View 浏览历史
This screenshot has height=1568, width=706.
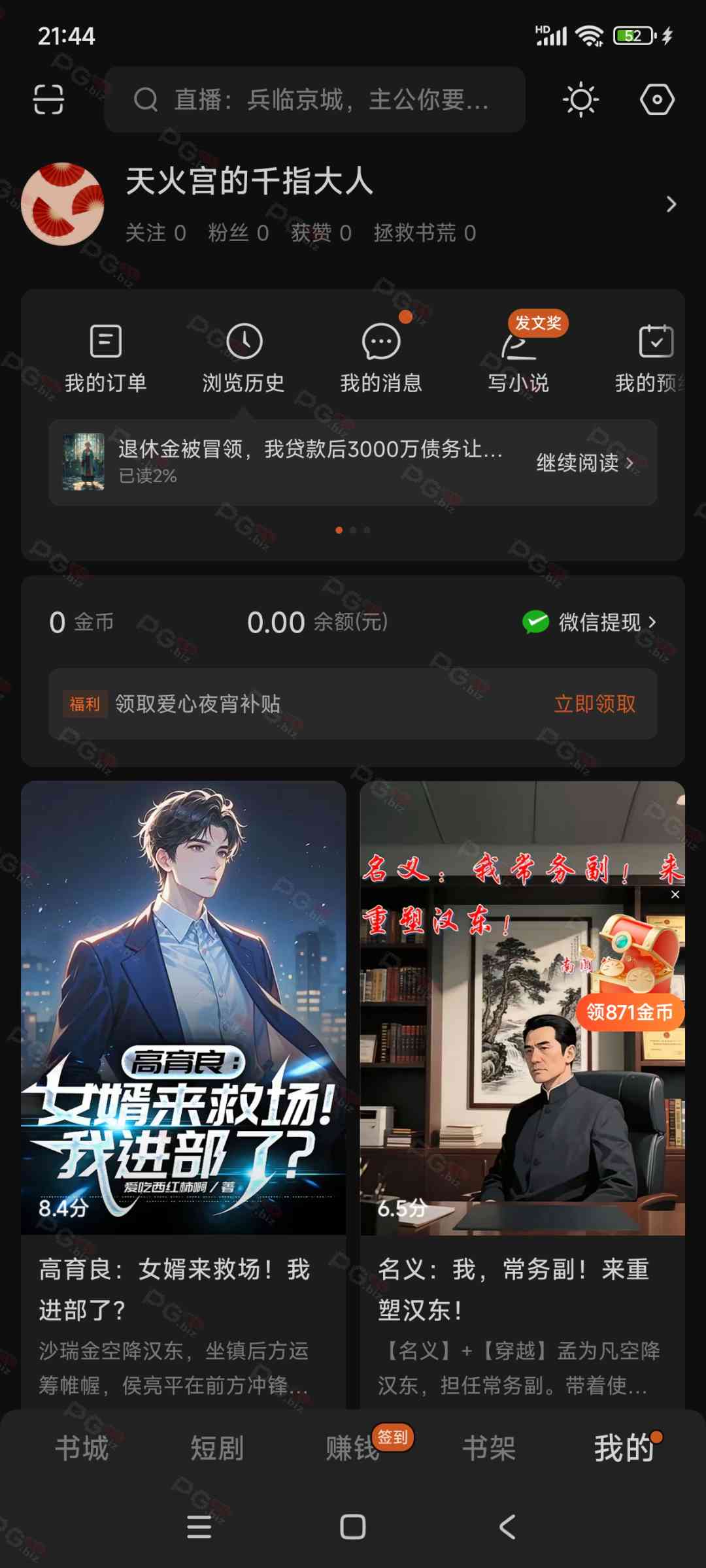(x=243, y=358)
